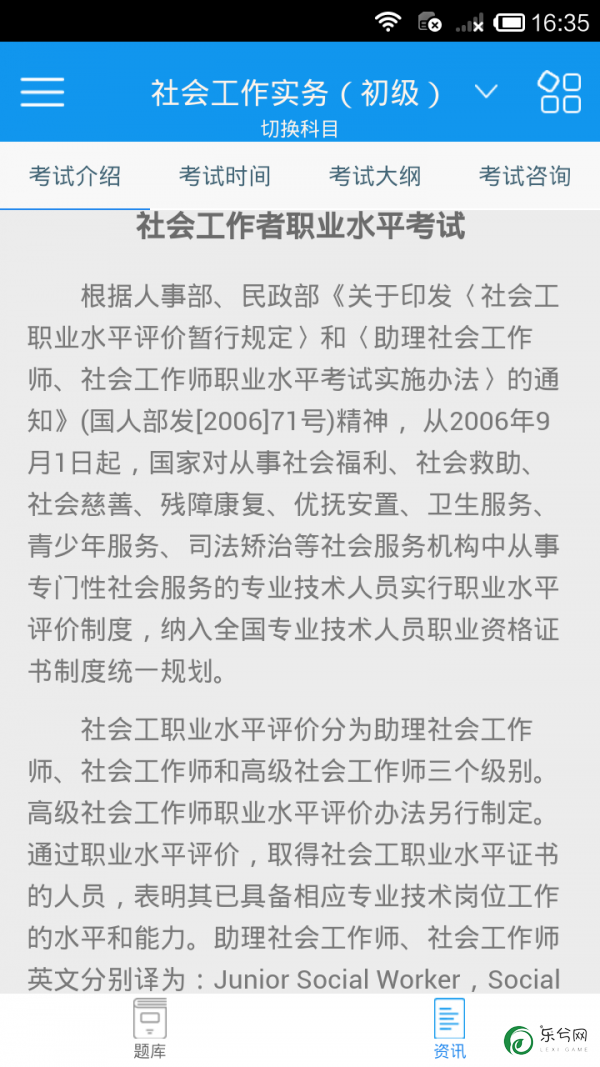View the 考试大纲 tab
600x1067 pixels.
375,176
